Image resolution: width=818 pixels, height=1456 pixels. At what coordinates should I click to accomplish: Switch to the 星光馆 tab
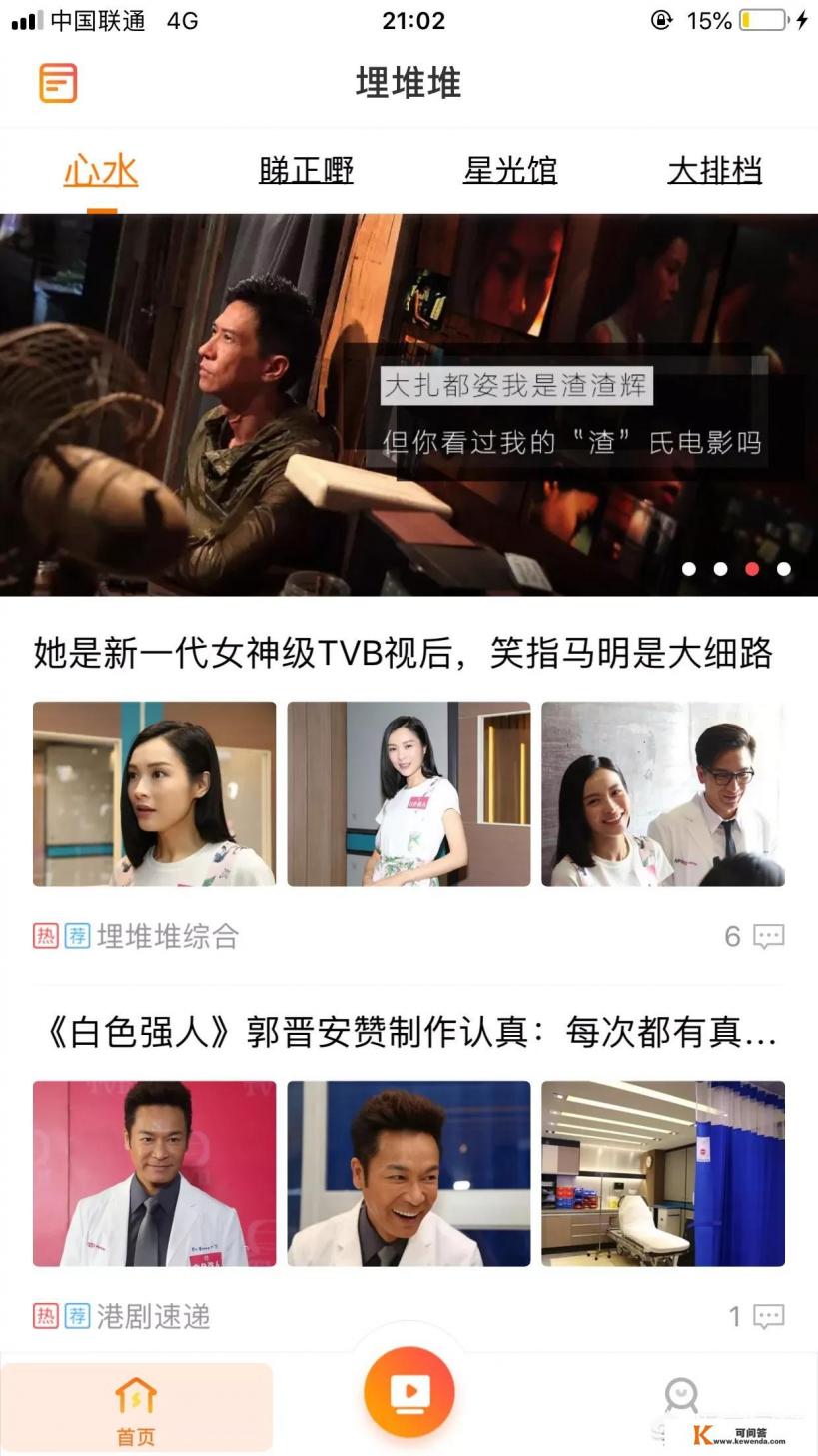coord(509,171)
